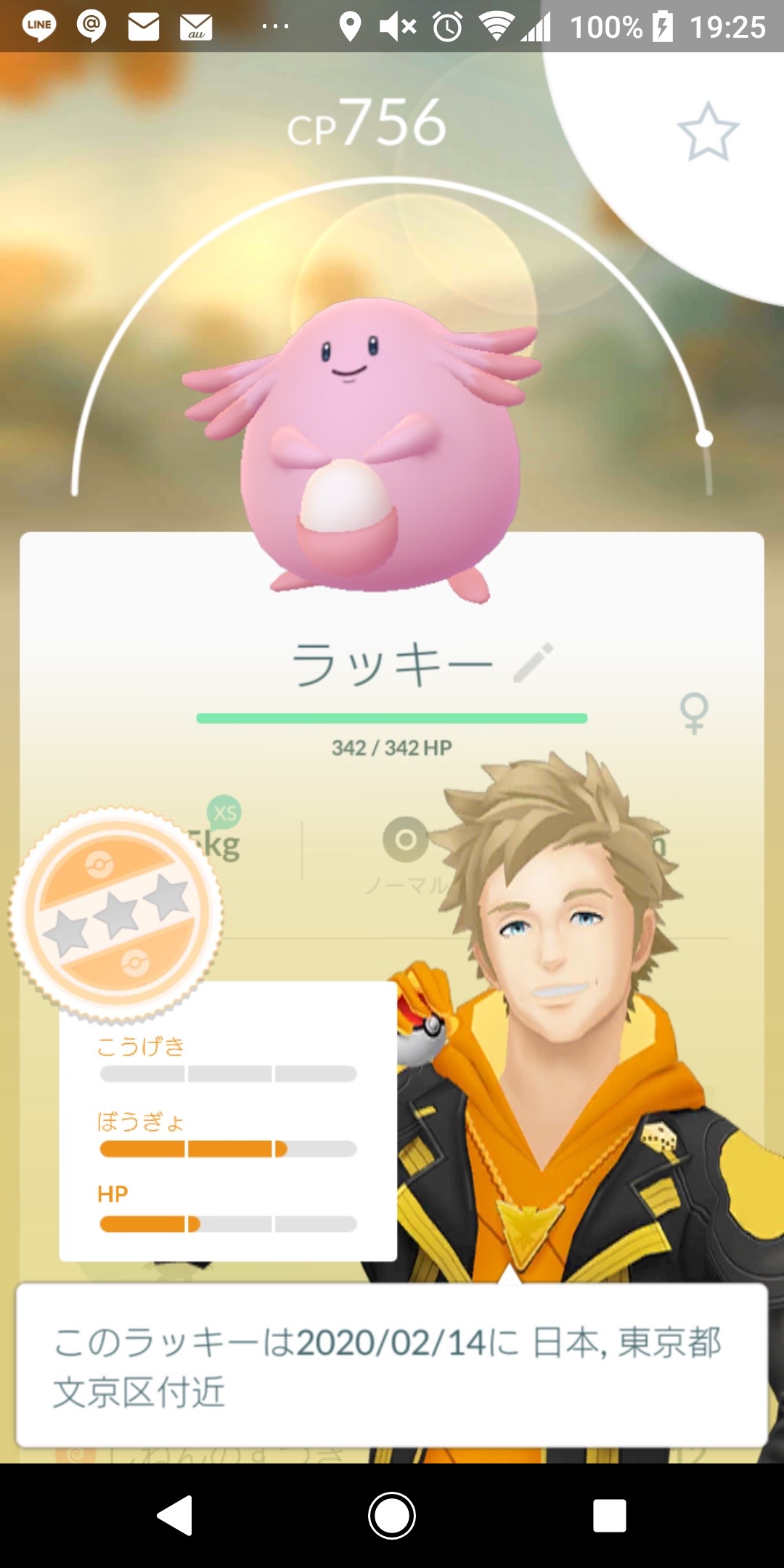Tap appraisal speech bubble to continue

392,1366
